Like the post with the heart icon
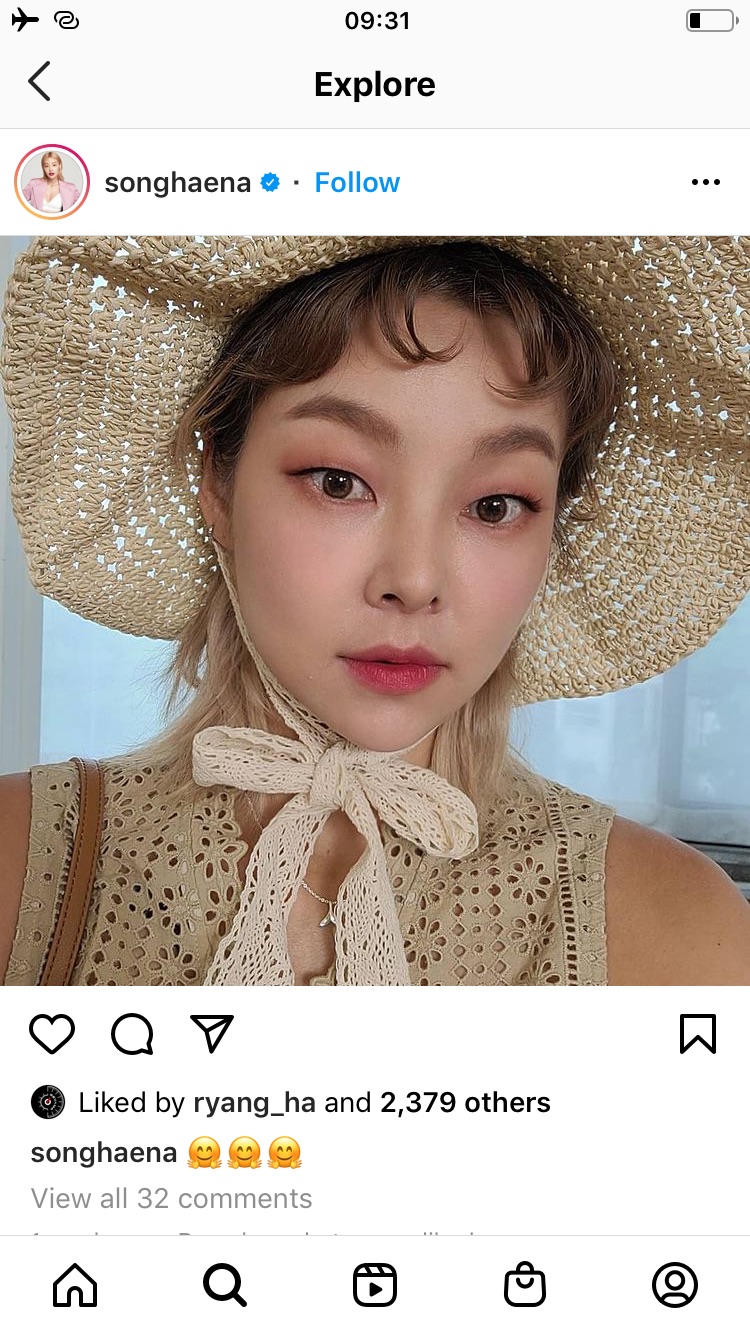The image size is (750, 1334). (x=52, y=1034)
